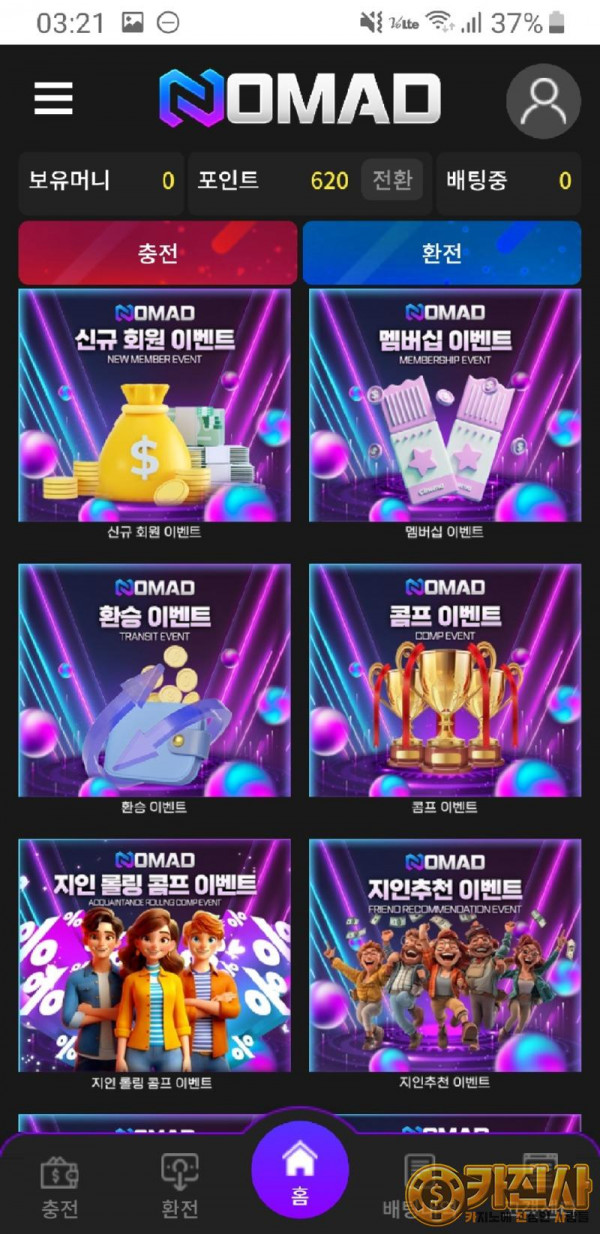Open the hamburger drawer menu
This screenshot has height=1234, width=600.
tap(53, 98)
